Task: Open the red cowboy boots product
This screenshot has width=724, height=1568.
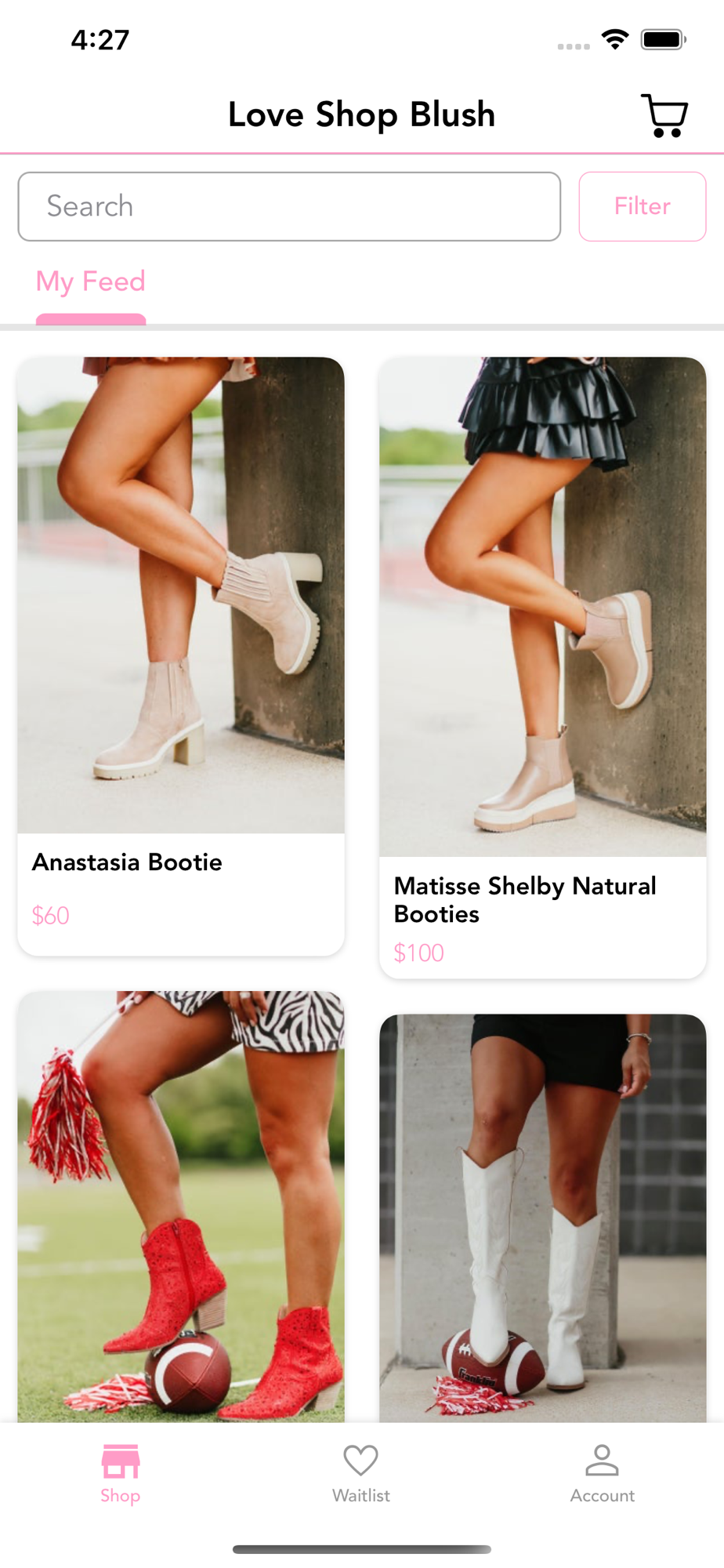Action: pos(181,1207)
